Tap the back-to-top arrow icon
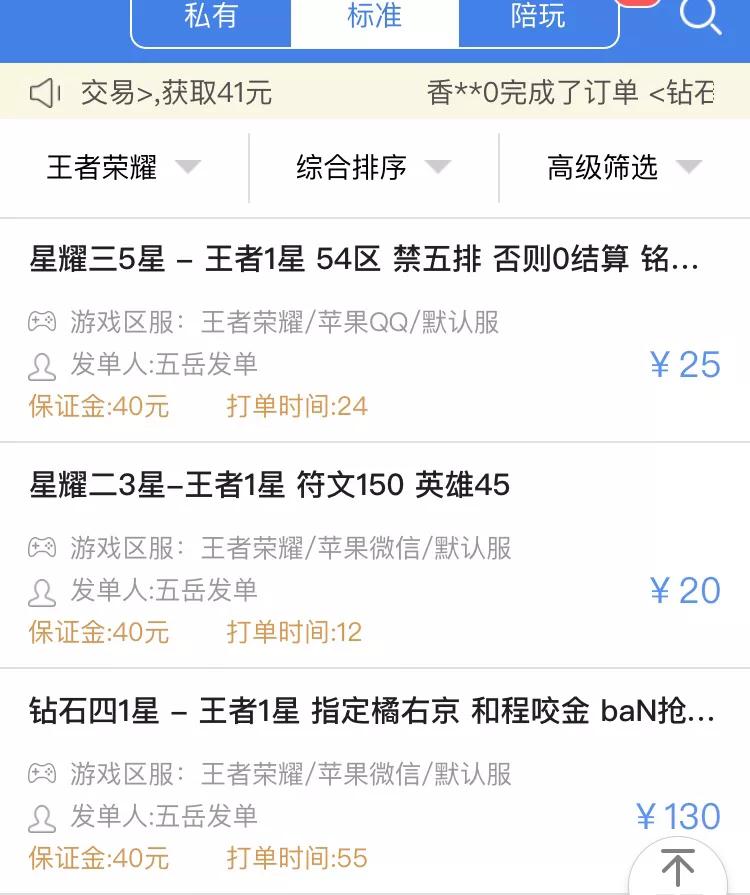Image resolution: width=750 pixels, height=895 pixels. pyautogui.click(x=676, y=866)
